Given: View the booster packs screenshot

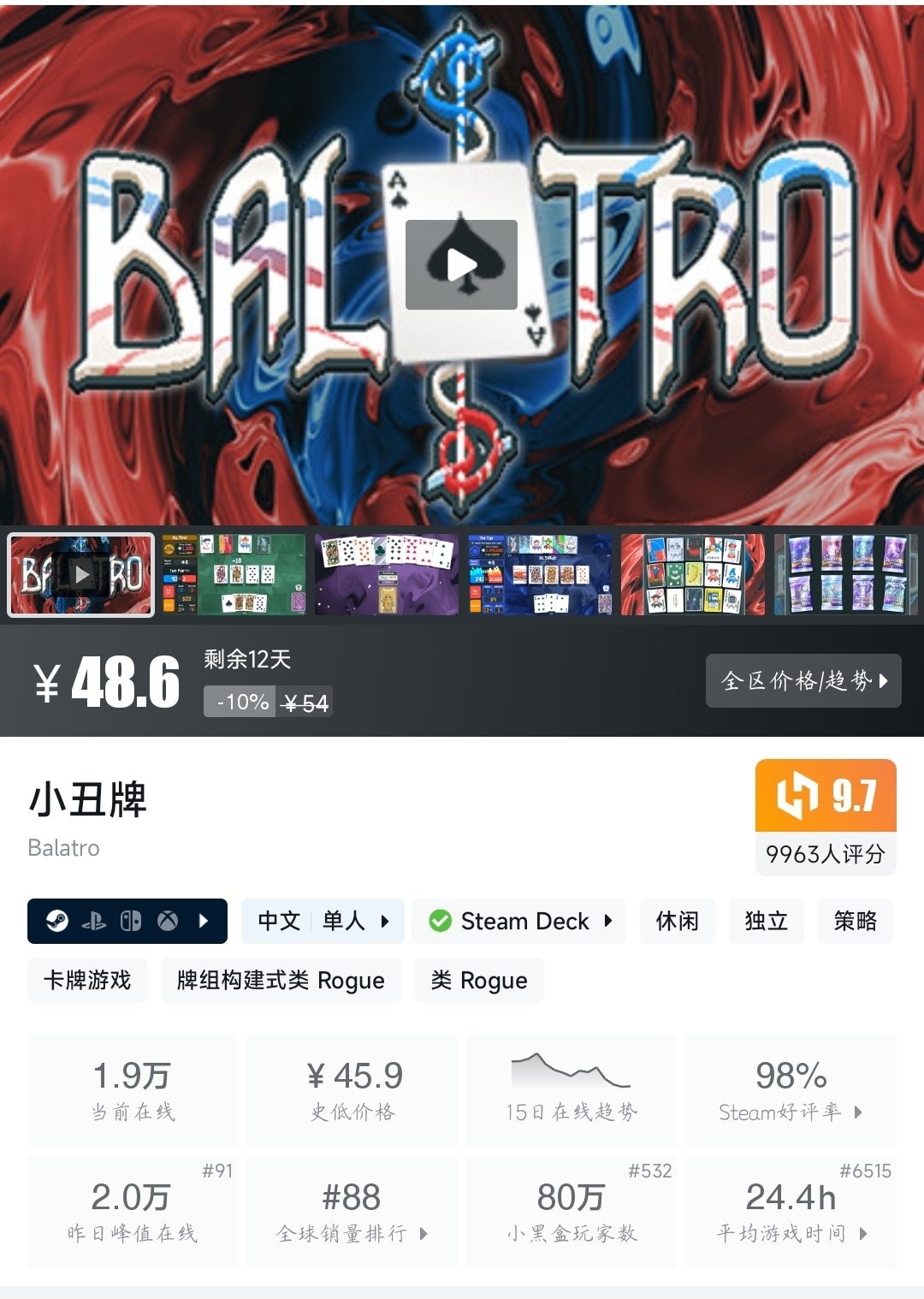Looking at the screenshot, I should [x=845, y=575].
